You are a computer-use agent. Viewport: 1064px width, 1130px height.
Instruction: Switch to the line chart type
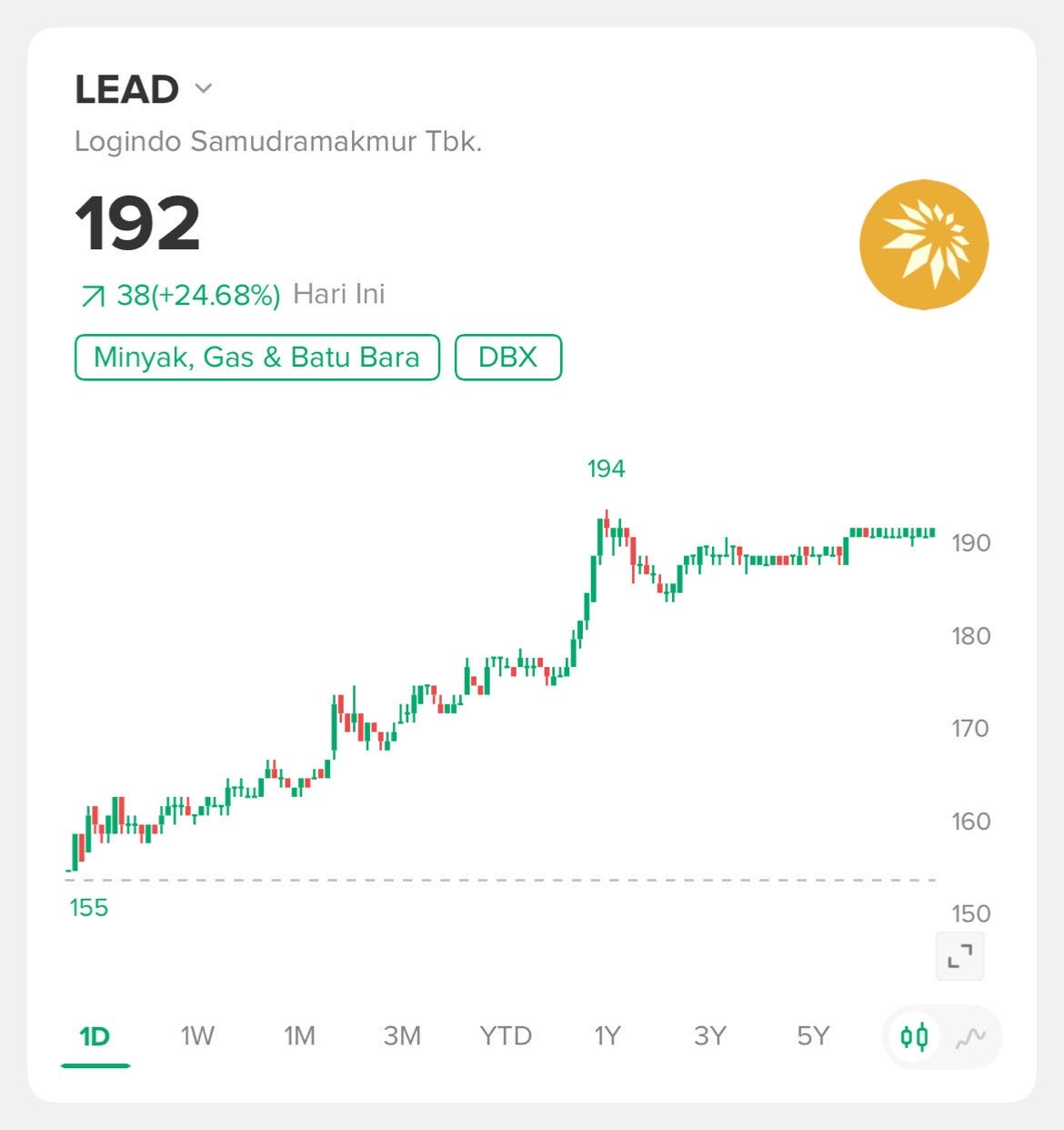point(970,1036)
